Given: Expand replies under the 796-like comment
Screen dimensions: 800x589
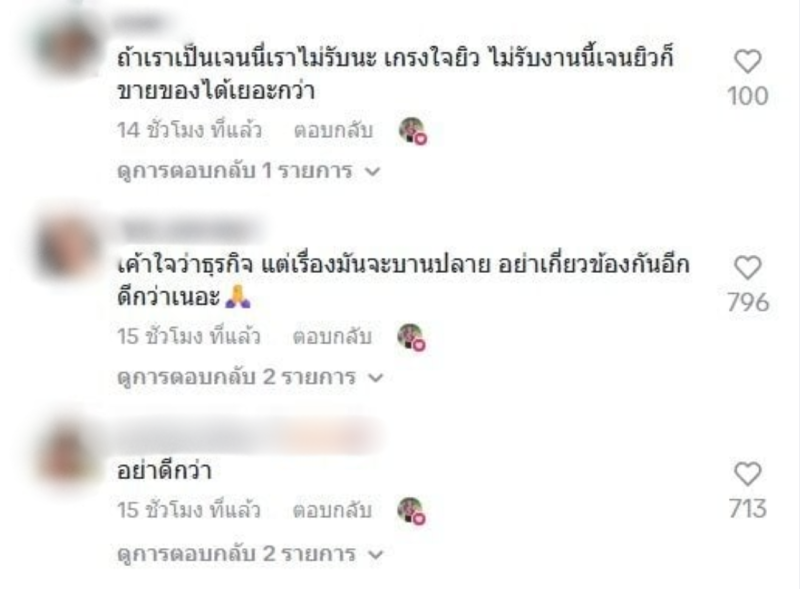Looking at the screenshot, I should click(250, 378).
